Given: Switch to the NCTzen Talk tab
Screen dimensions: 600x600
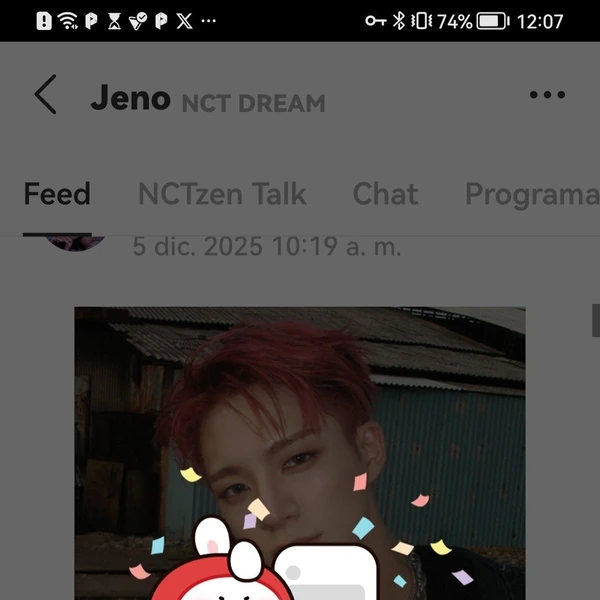Looking at the screenshot, I should (222, 194).
